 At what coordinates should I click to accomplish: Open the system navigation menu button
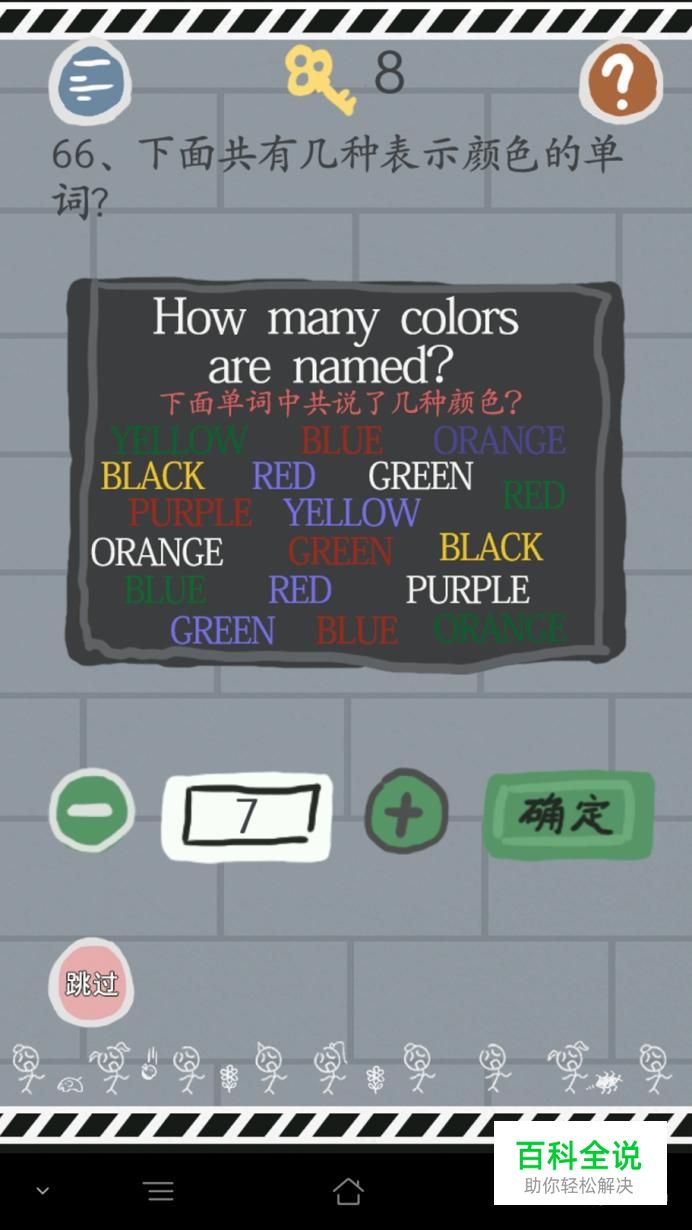coord(158,1190)
